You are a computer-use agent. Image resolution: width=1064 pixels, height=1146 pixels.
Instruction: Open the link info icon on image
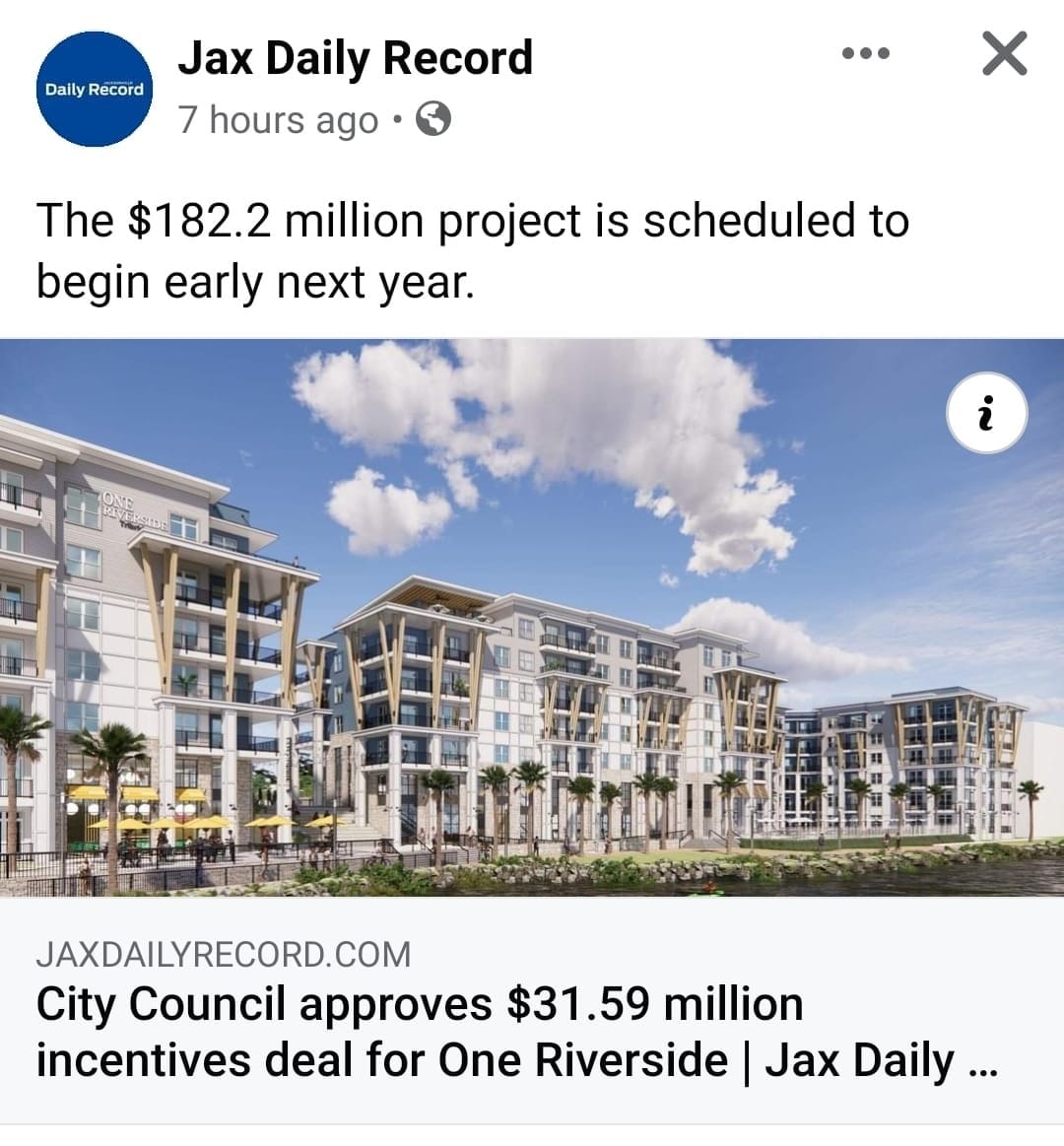pyautogui.click(x=986, y=415)
